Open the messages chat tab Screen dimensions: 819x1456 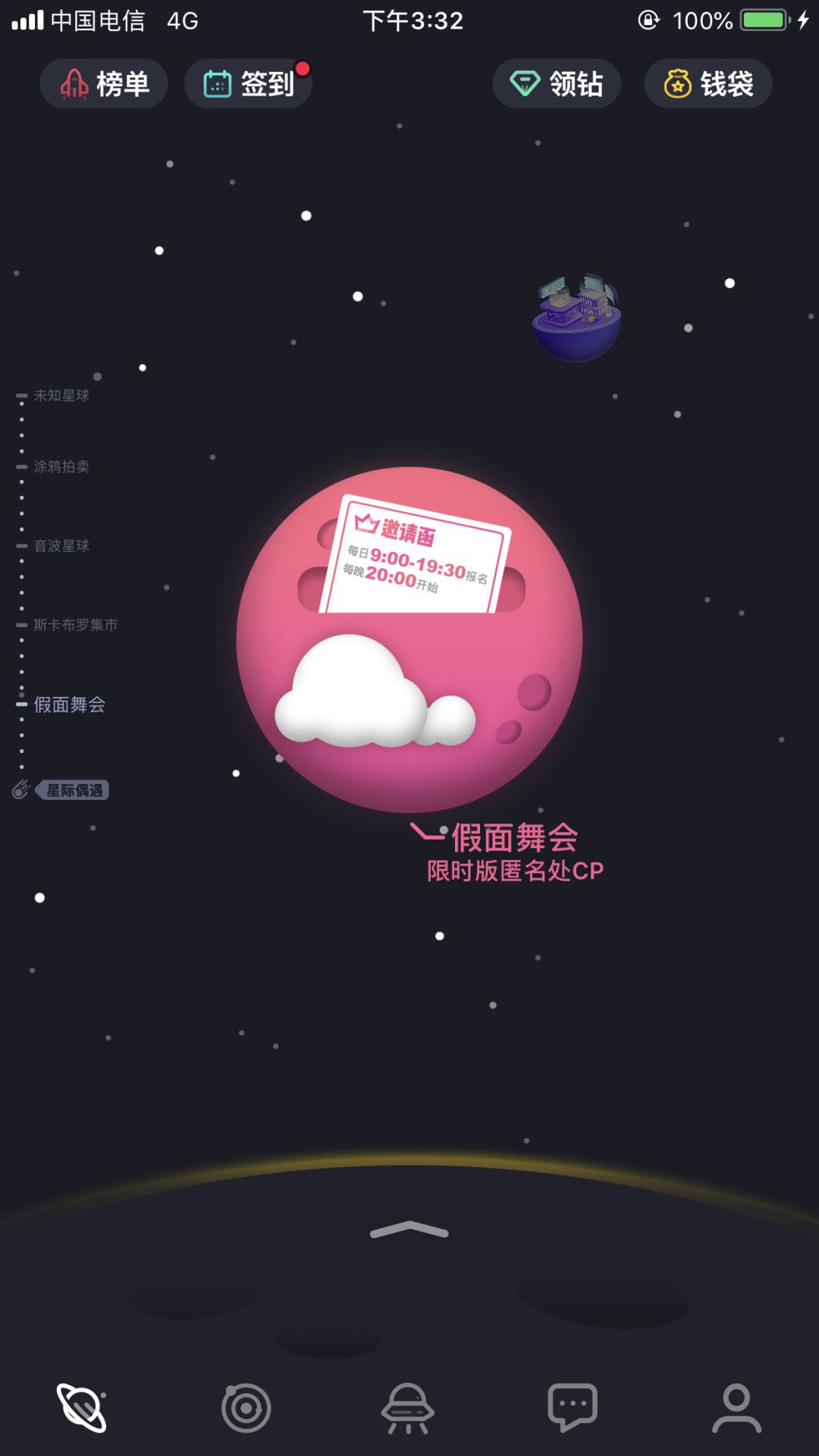(x=573, y=1408)
